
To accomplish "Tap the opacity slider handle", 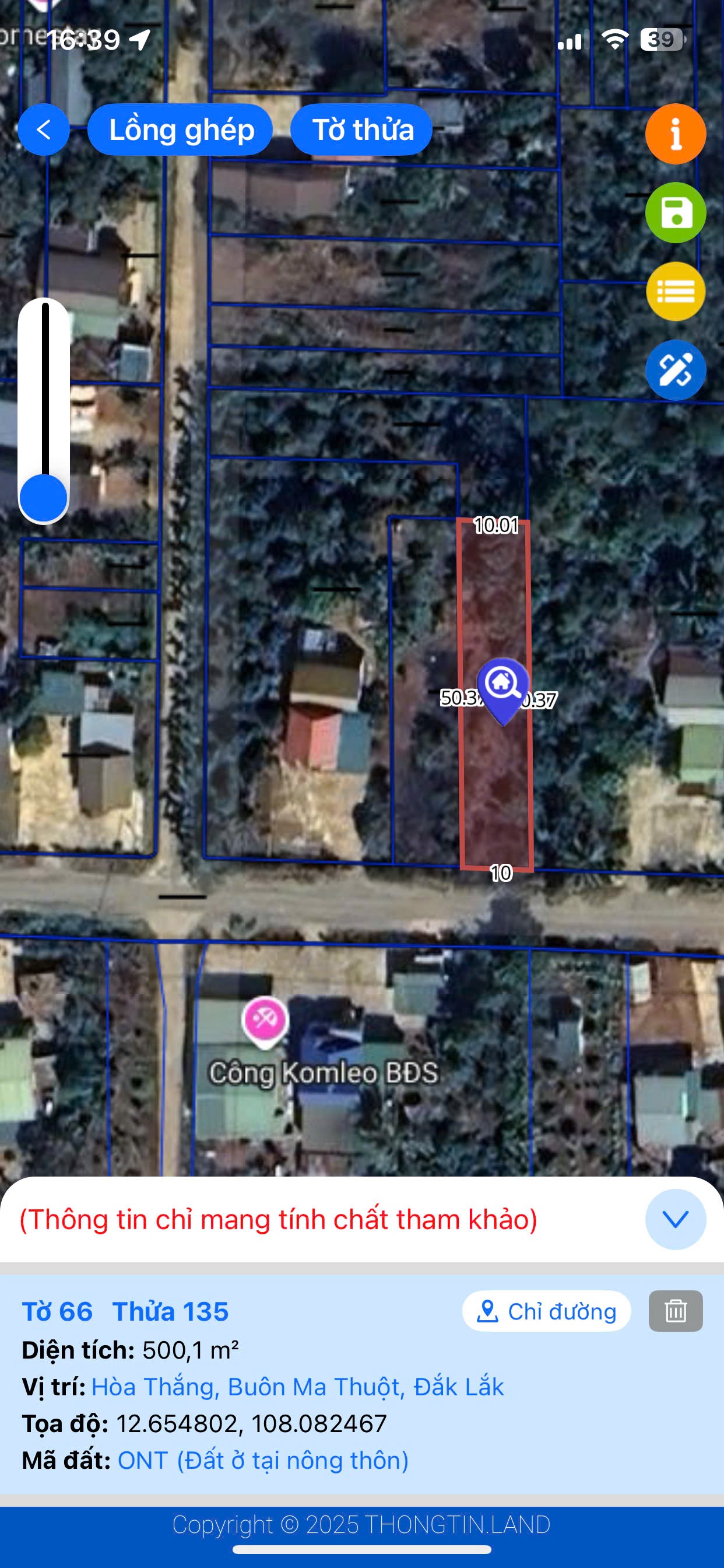I will click(x=44, y=498).
